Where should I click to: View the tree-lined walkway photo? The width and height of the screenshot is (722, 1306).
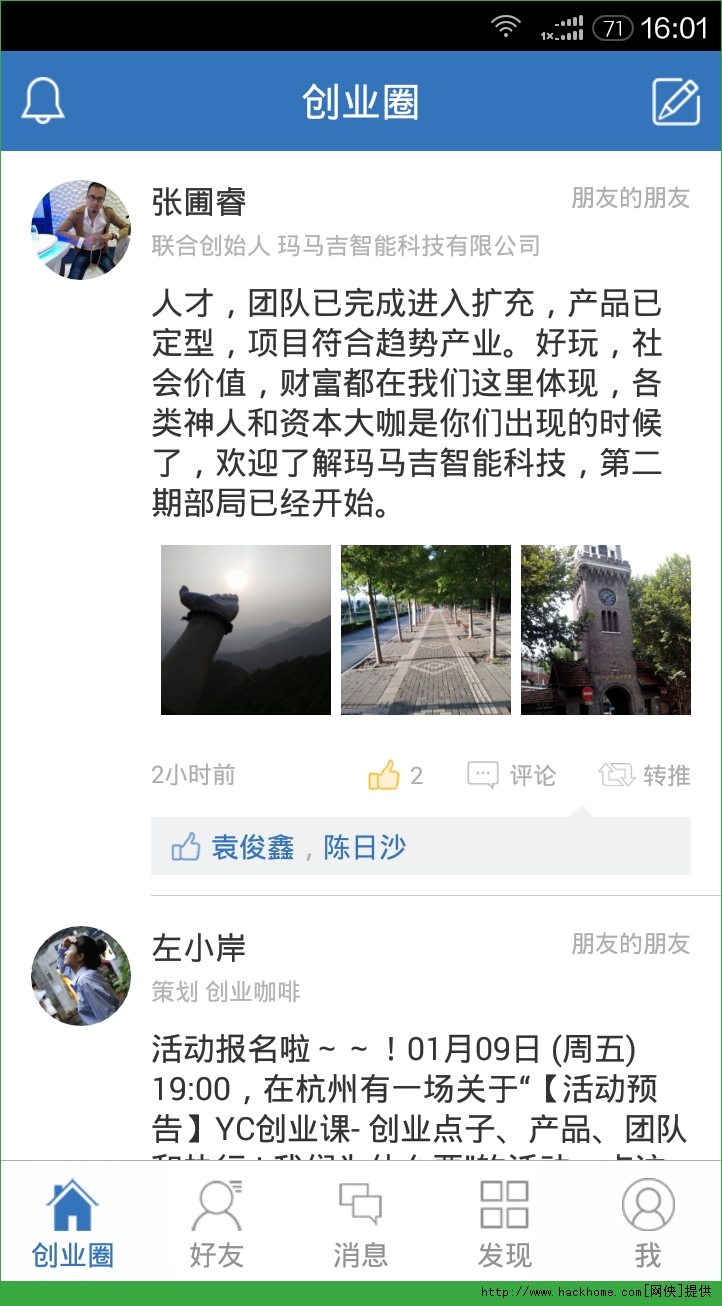(426, 630)
